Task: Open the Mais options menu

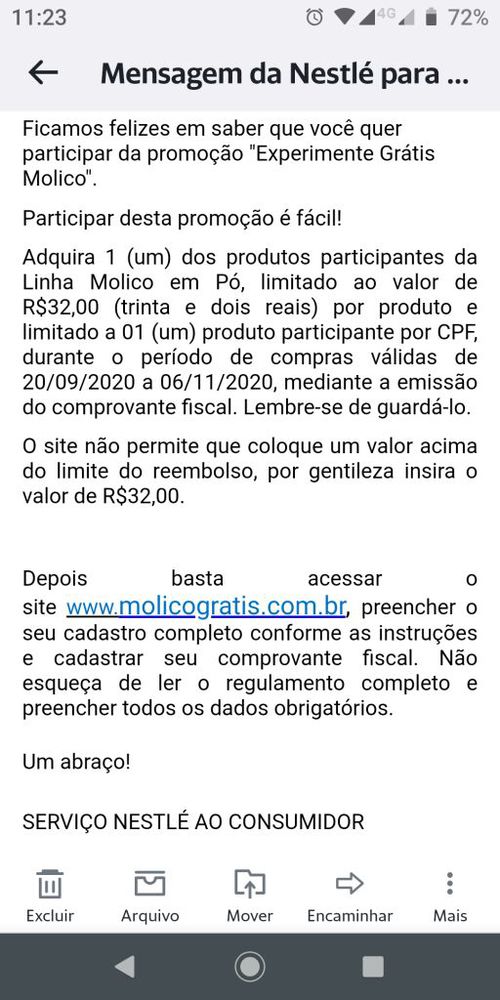Action: tap(450, 895)
